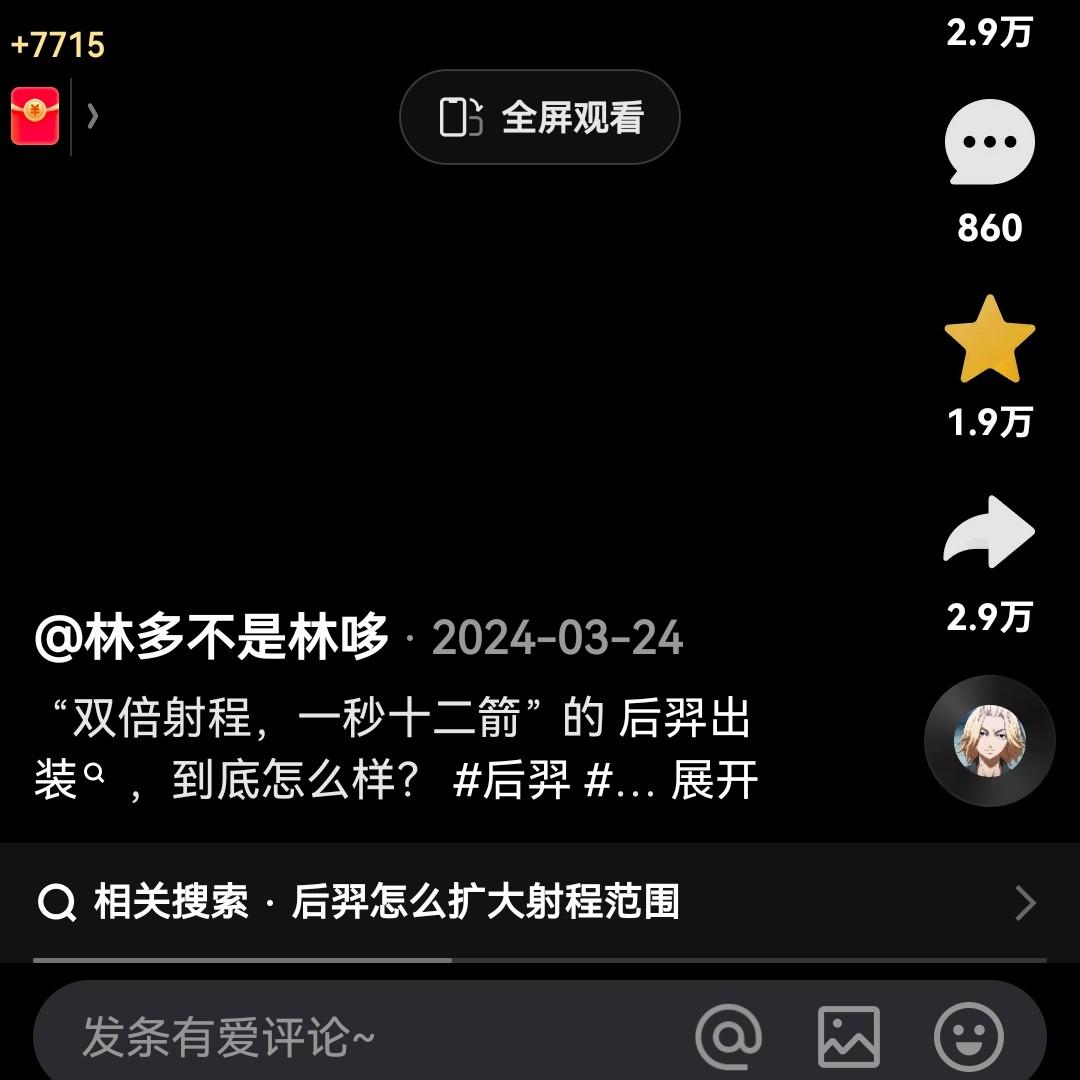
Task: Expand the caption with 展开
Action: [714, 781]
